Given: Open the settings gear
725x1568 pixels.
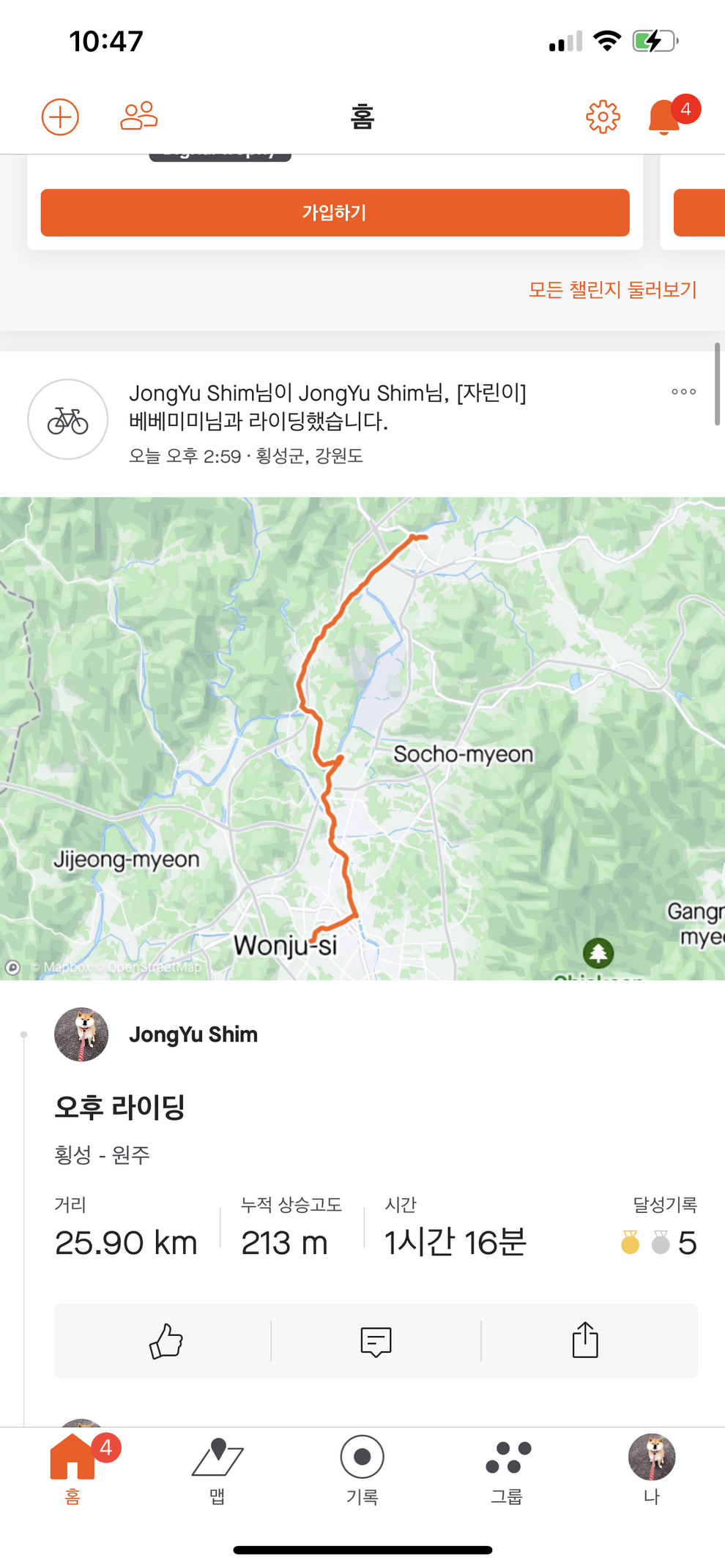Looking at the screenshot, I should pyautogui.click(x=603, y=117).
